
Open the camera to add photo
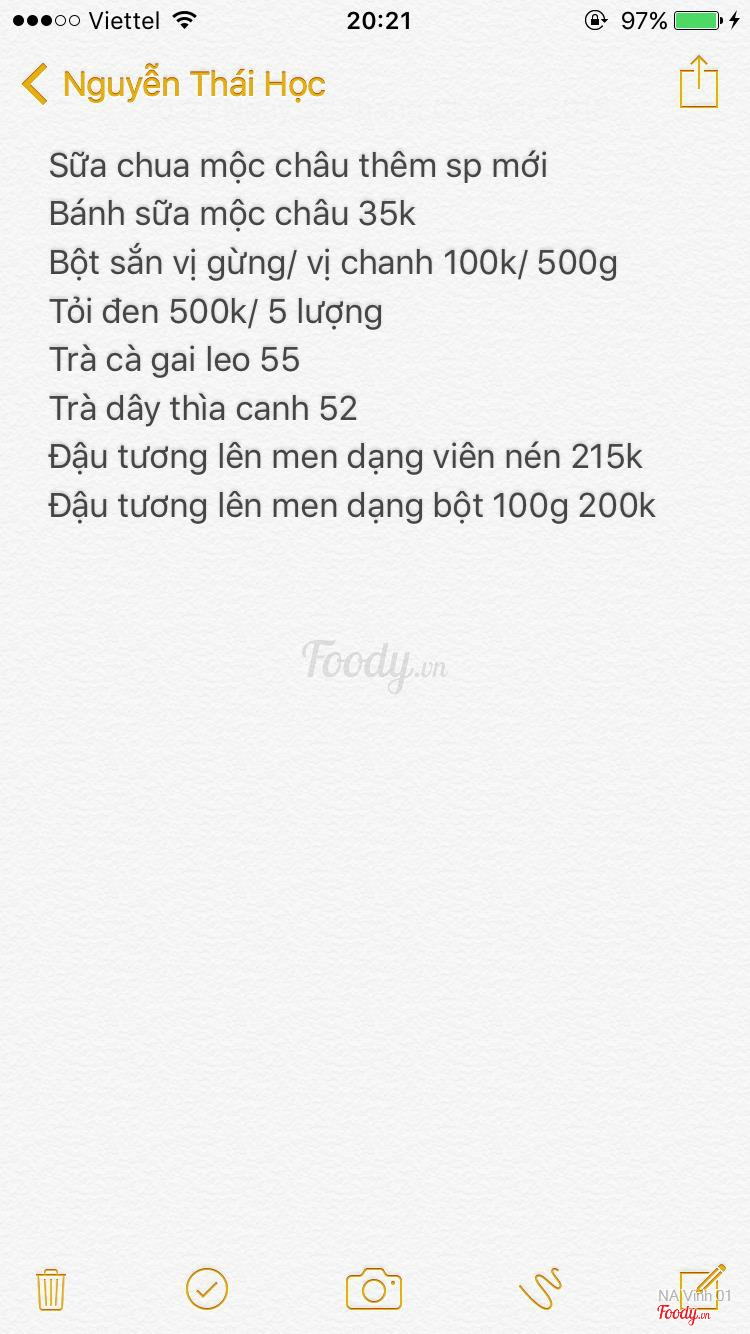pos(374,1289)
